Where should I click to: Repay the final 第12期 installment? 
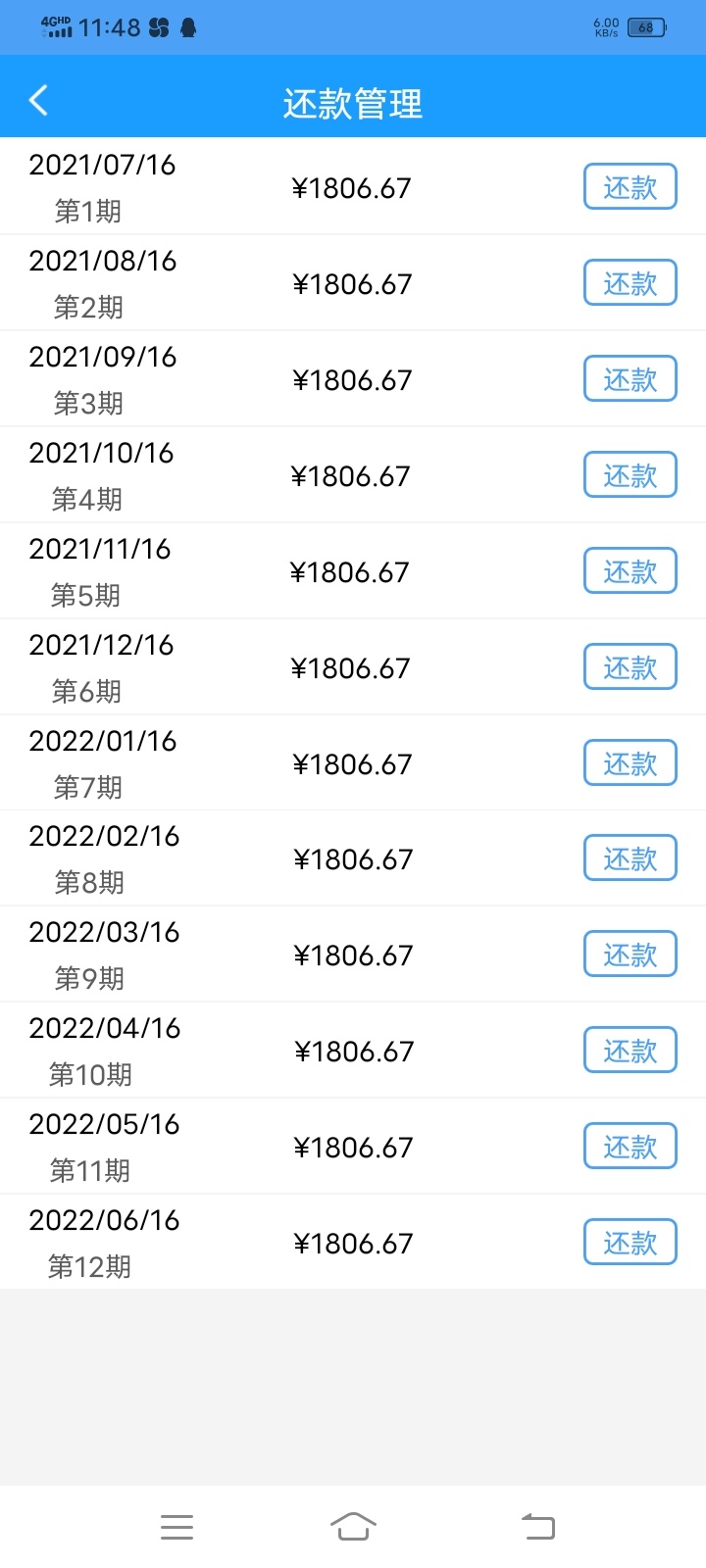coord(630,1242)
